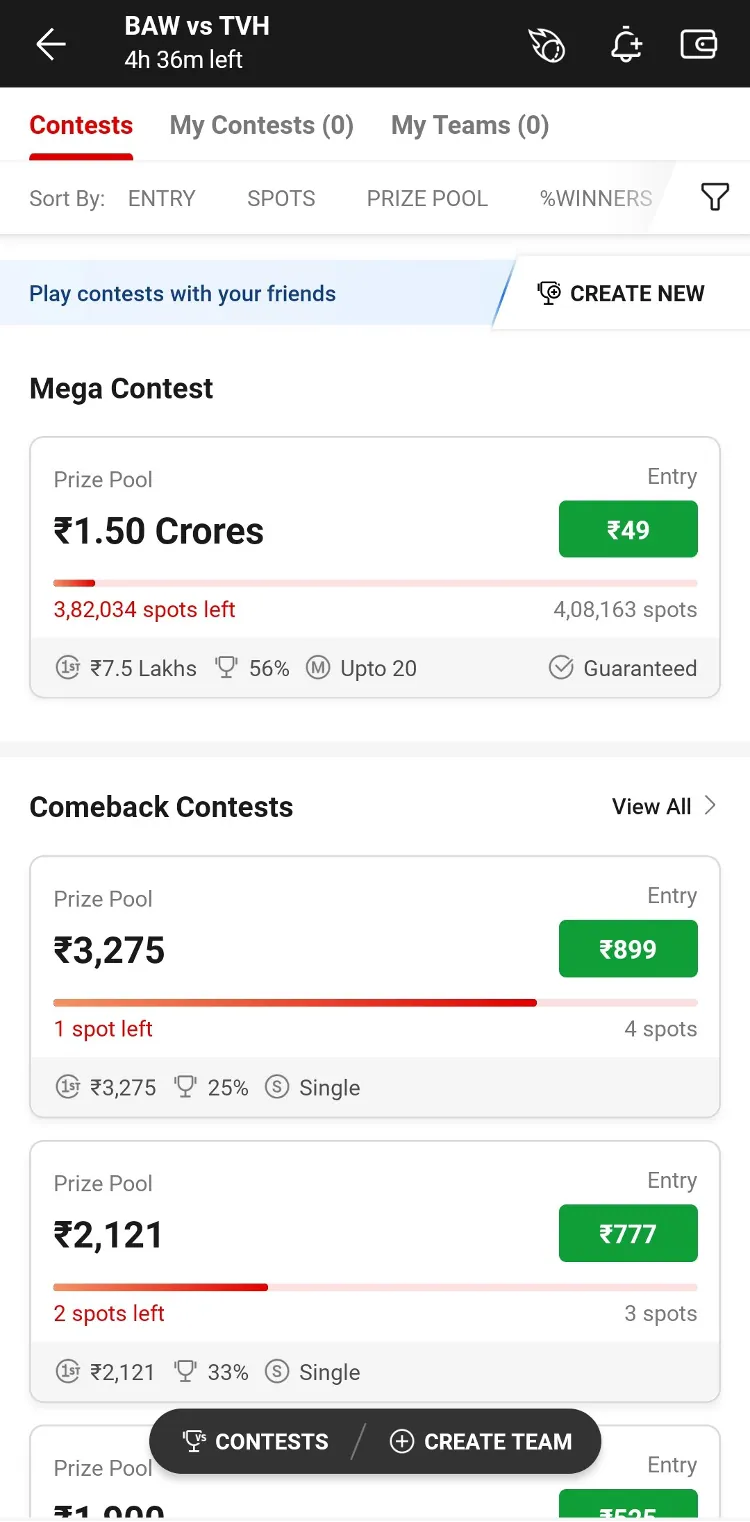Open the cricket ball icon in header

(x=547, y=45)
